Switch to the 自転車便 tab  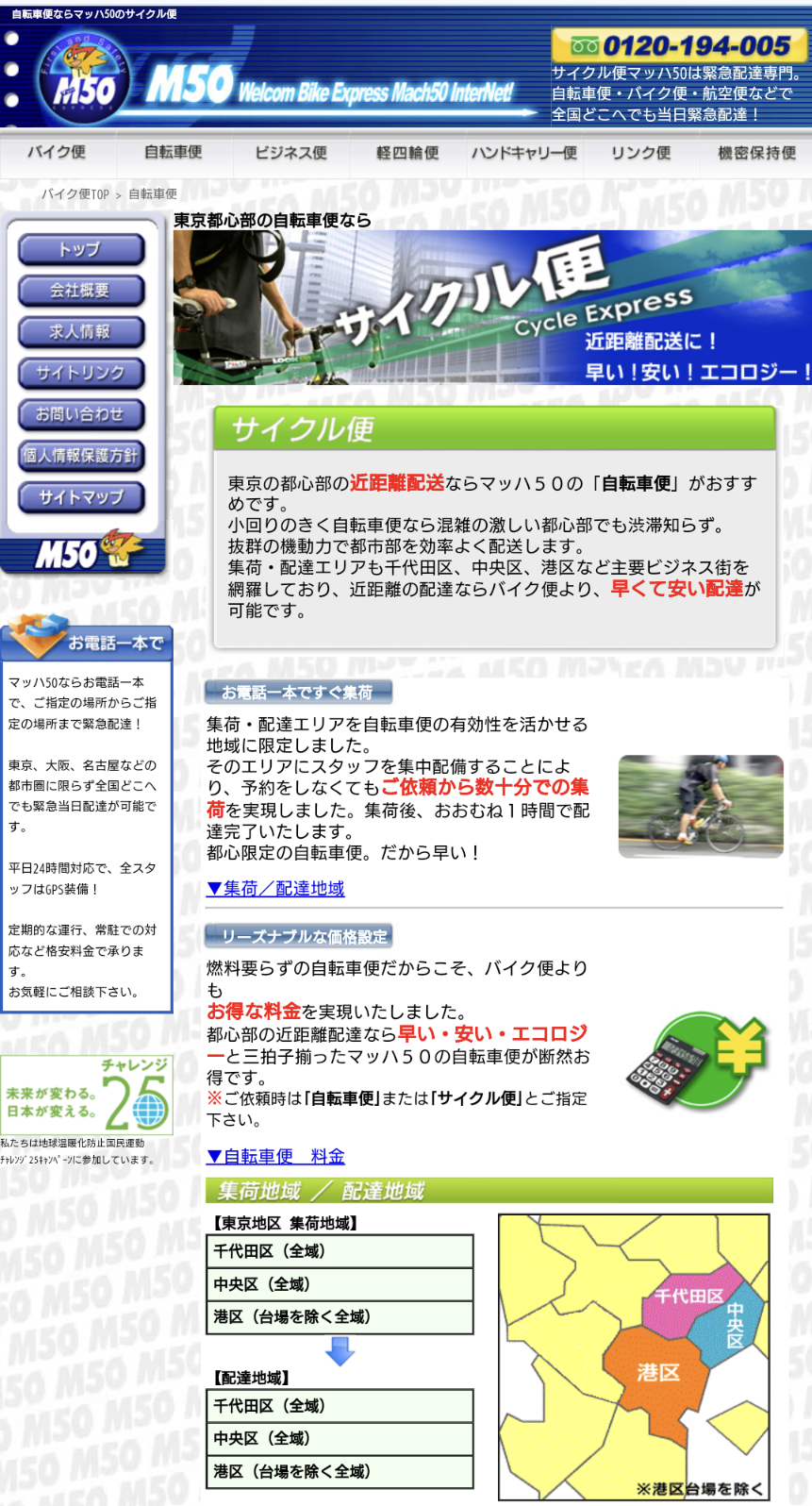[174, 153]
